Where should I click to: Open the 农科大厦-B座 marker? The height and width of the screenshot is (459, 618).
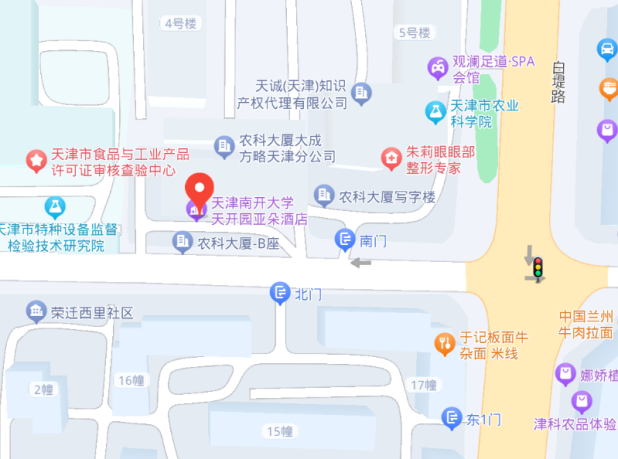[x=182, y=241]
